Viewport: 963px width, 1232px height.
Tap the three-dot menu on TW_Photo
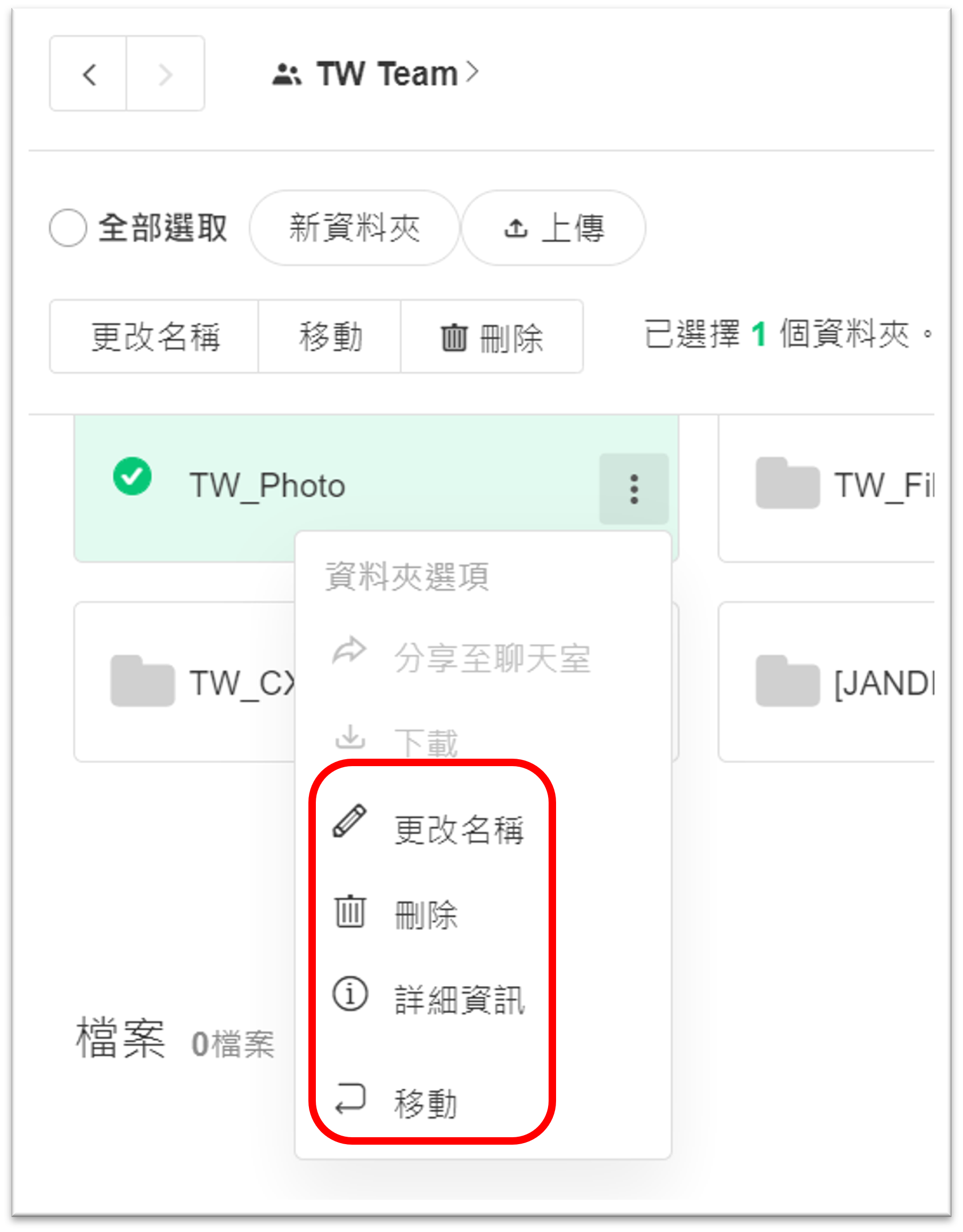tap(634, 489)
